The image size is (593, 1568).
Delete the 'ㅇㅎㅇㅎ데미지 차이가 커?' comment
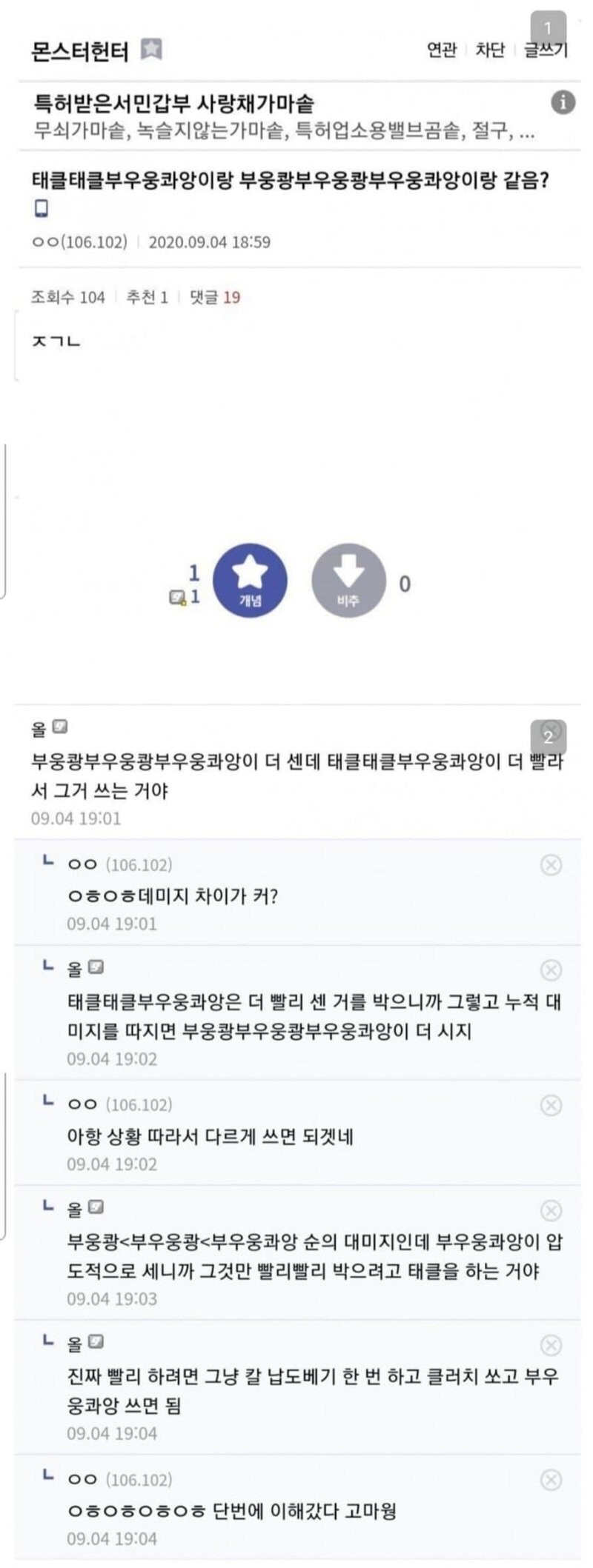(552, 864)
